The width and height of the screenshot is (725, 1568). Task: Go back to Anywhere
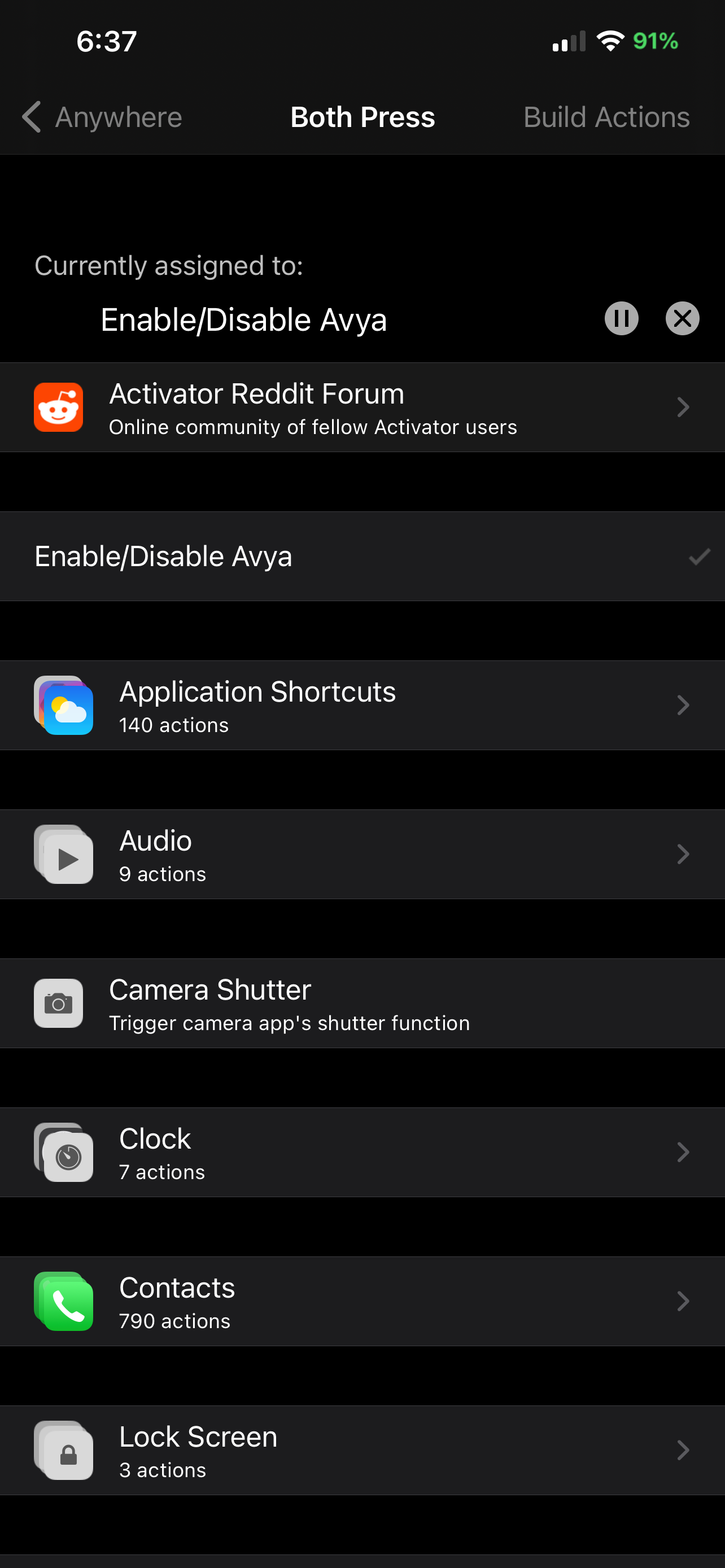pos(102,117)
